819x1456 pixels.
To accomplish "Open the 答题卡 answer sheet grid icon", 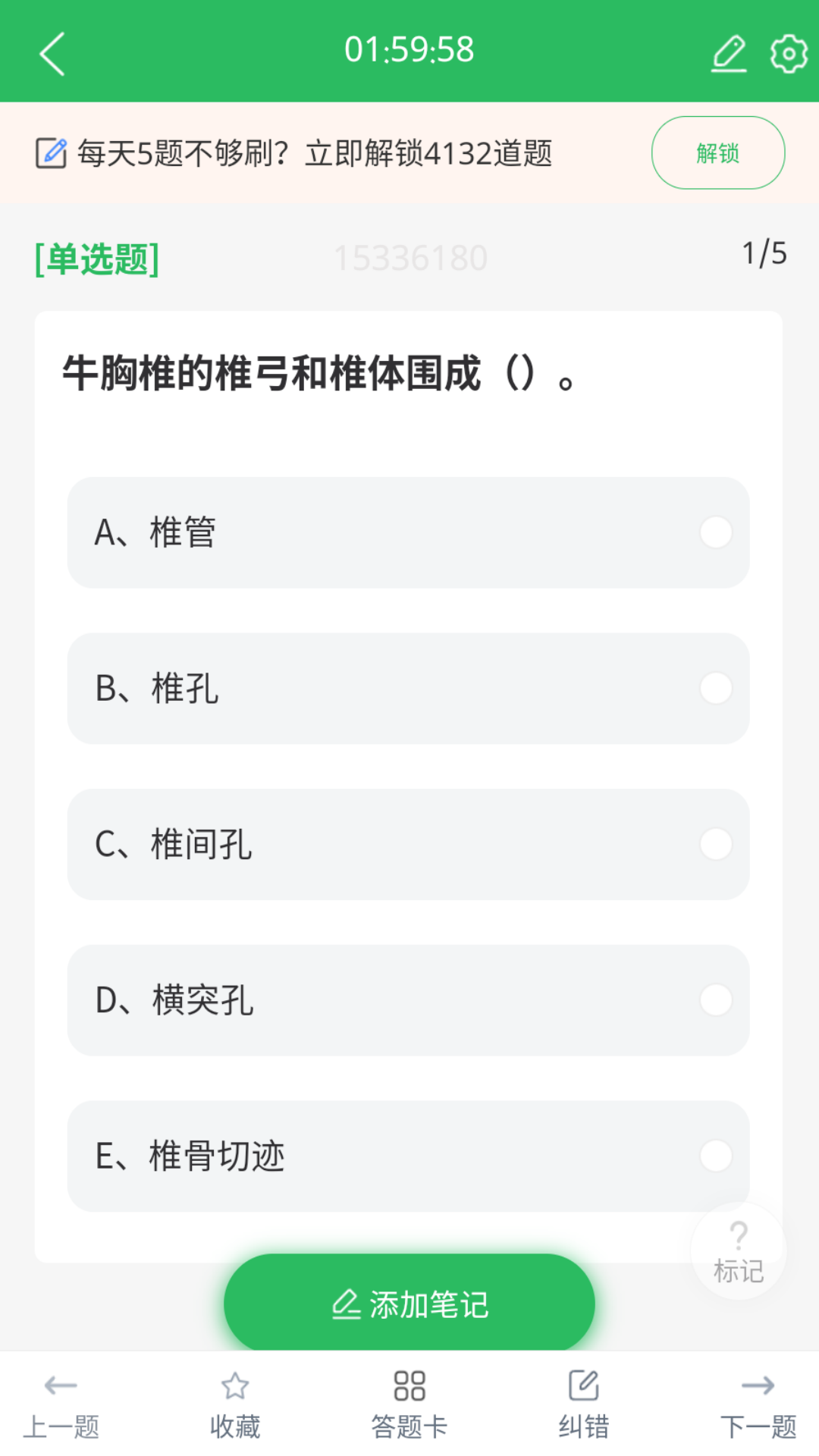I will 409,1399.
